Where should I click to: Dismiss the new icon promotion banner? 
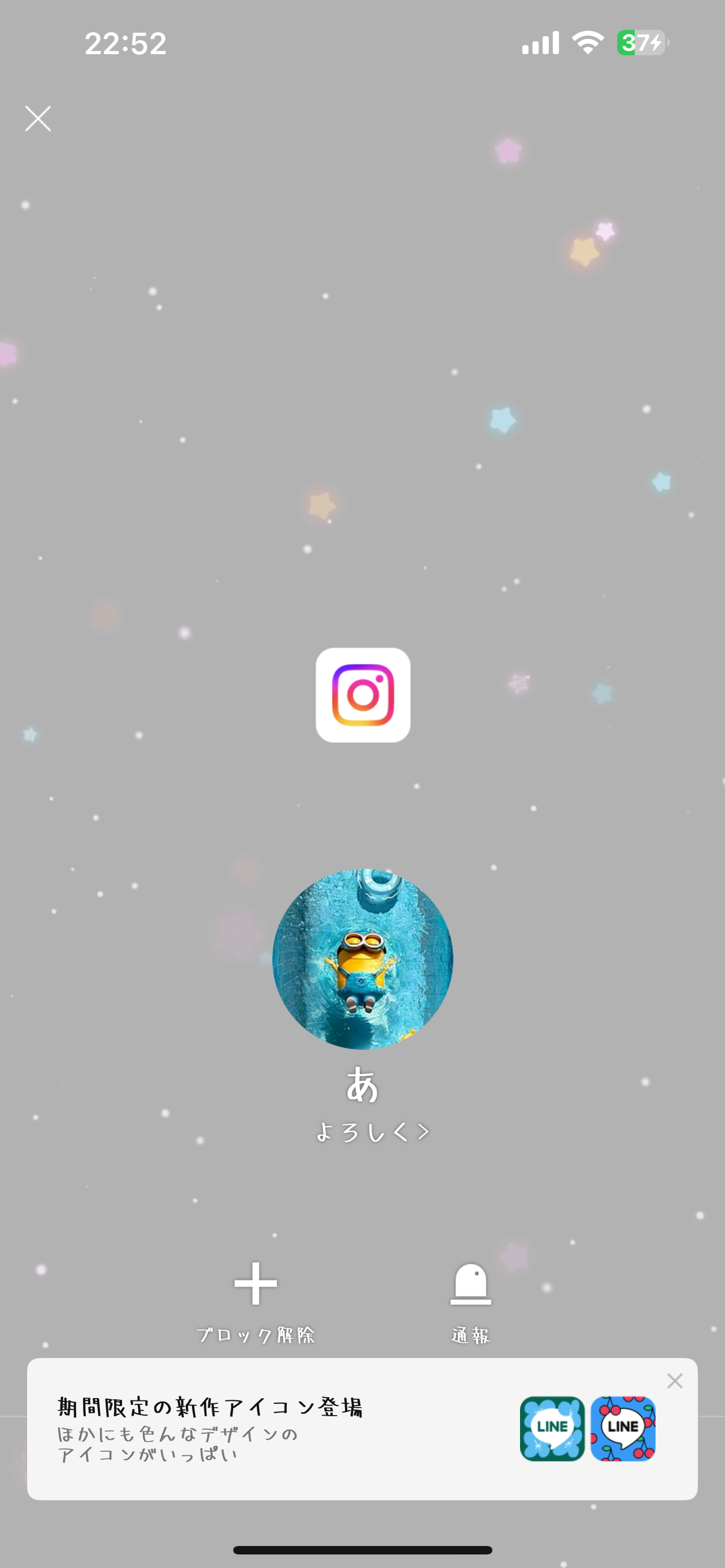tap(675, 1381)
